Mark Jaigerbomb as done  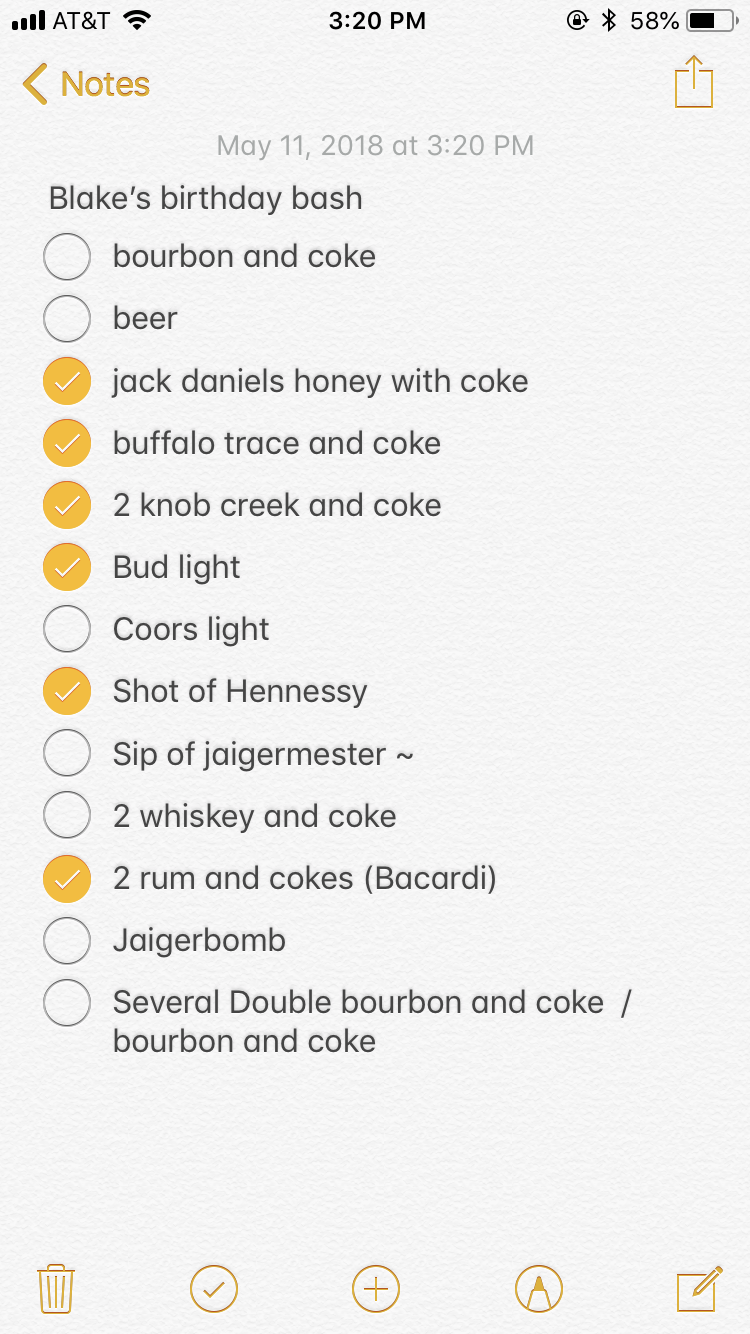click(67, 940)
